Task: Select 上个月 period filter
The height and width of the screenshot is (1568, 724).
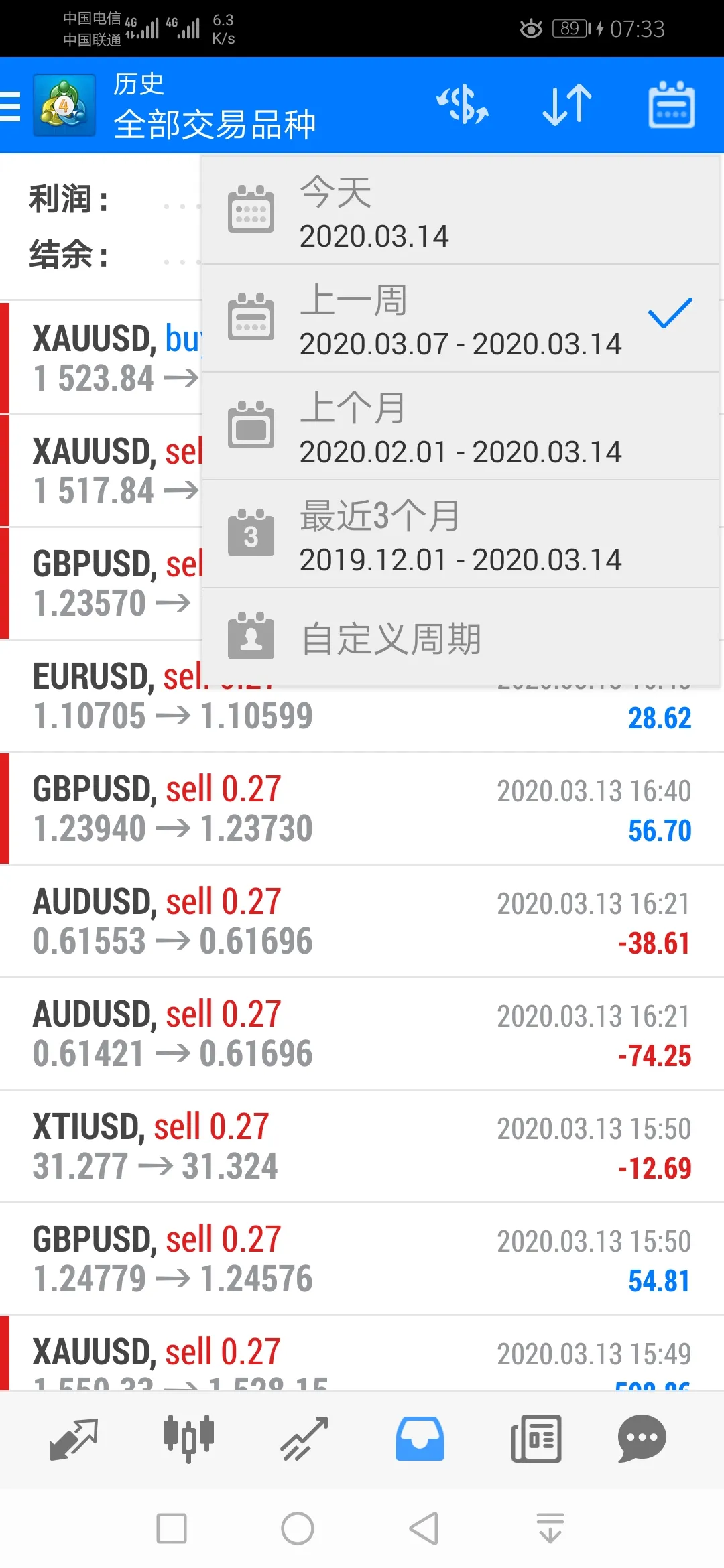Action: [460, 427]
